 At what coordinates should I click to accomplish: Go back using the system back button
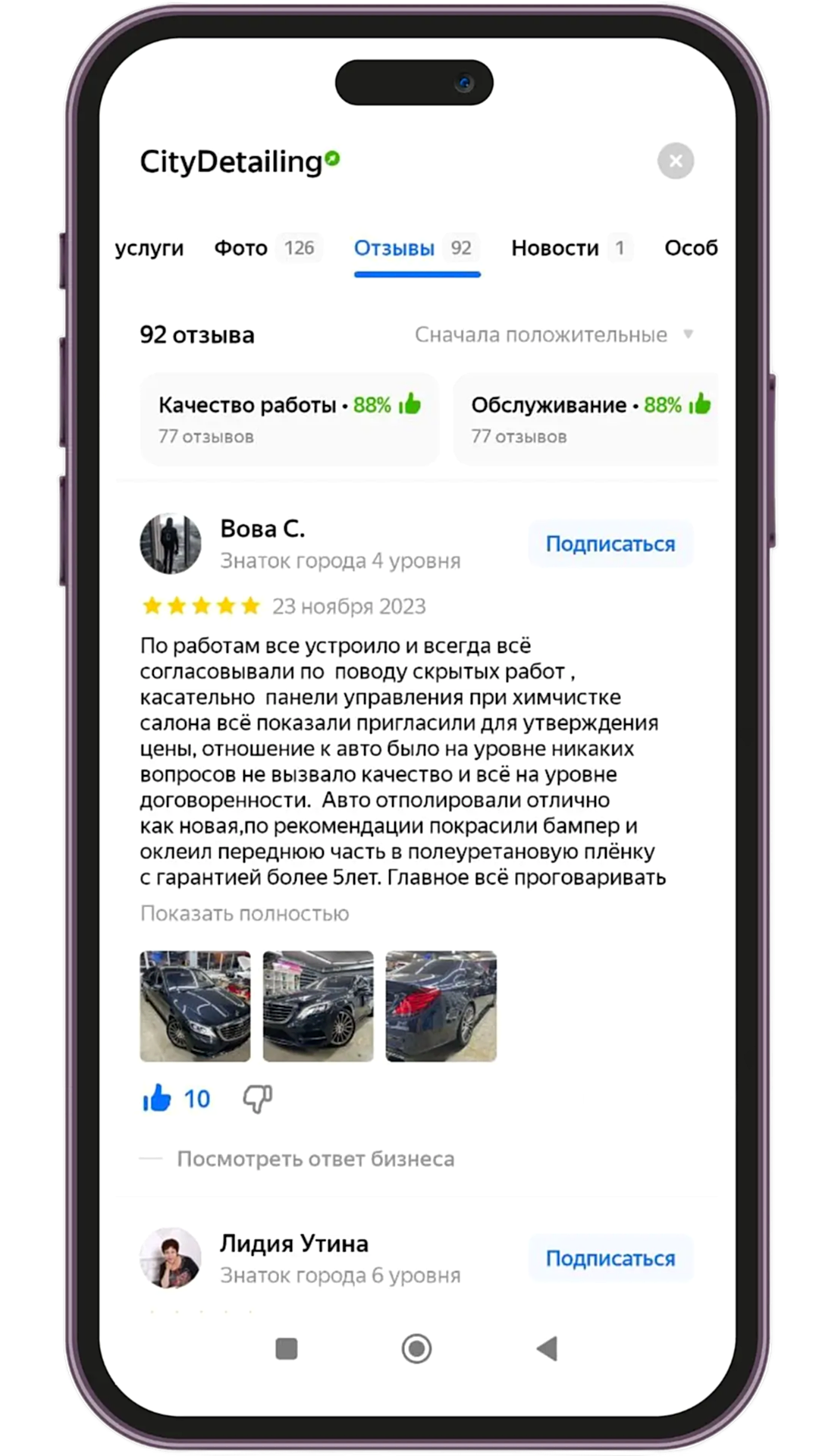[547, 1348]
